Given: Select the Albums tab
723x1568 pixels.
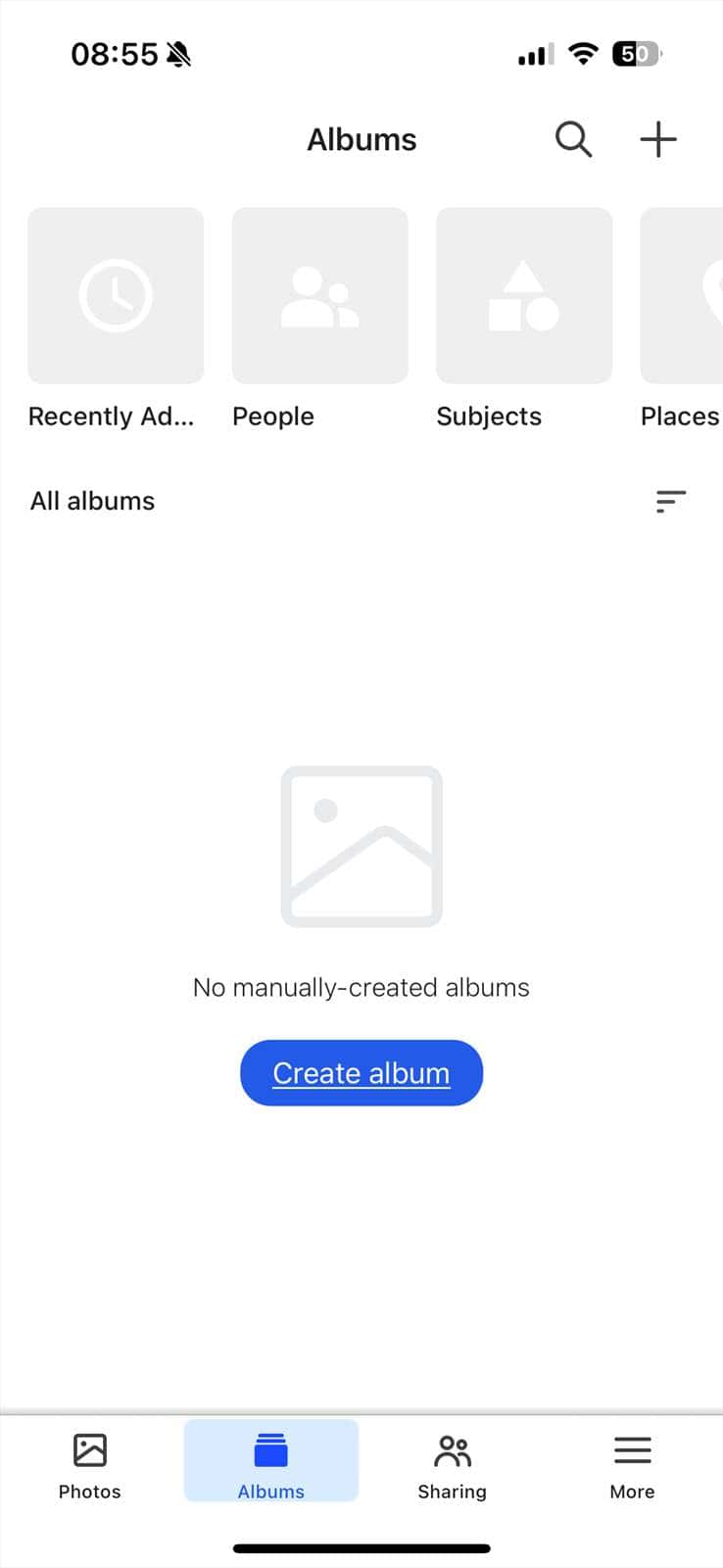Looking at the screenshot, I should [x=271, y=1465].
